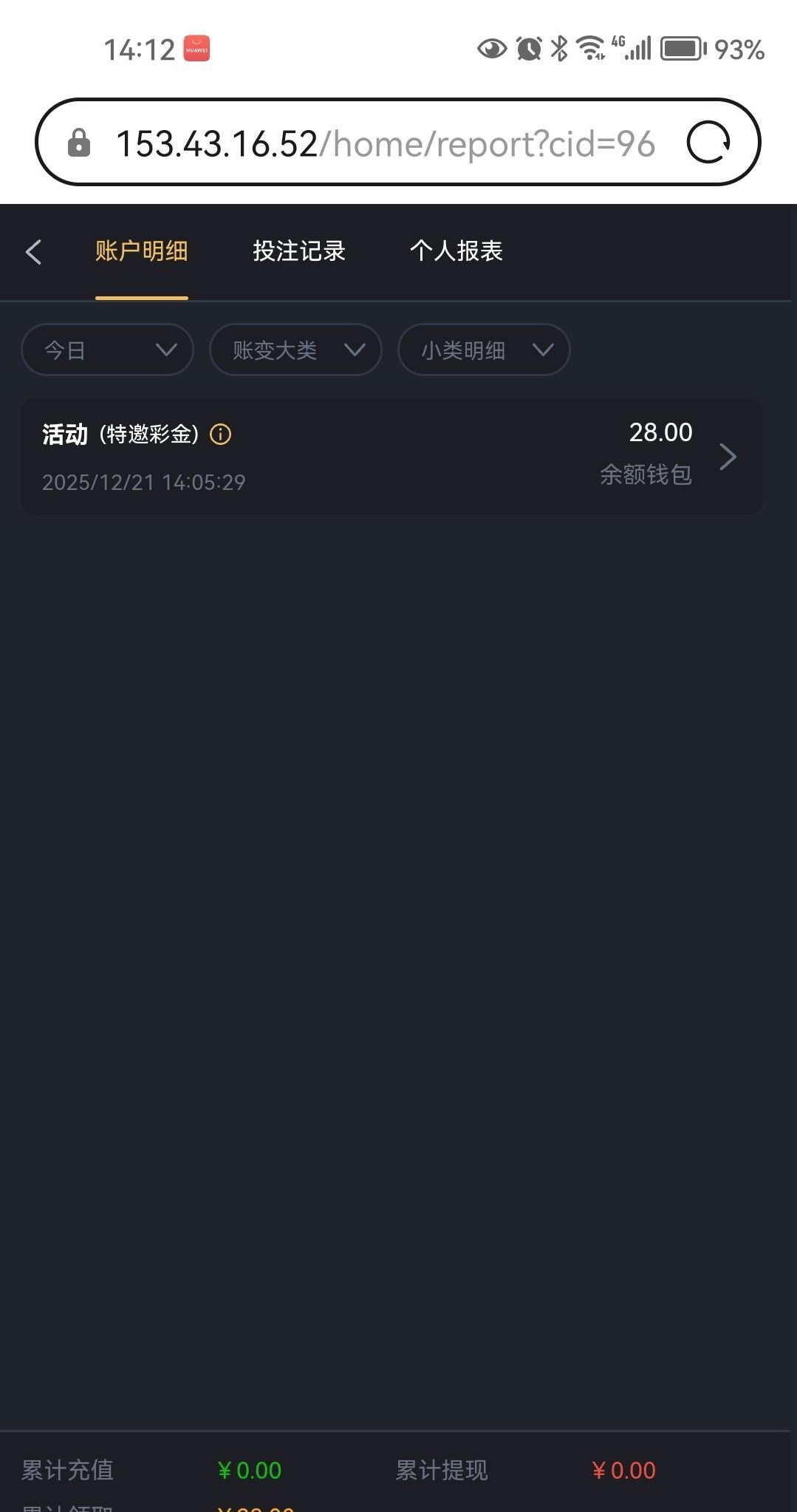Reload the page from the address bar
The height and width of the screenshot is (1512, 797).
point(708,142)
